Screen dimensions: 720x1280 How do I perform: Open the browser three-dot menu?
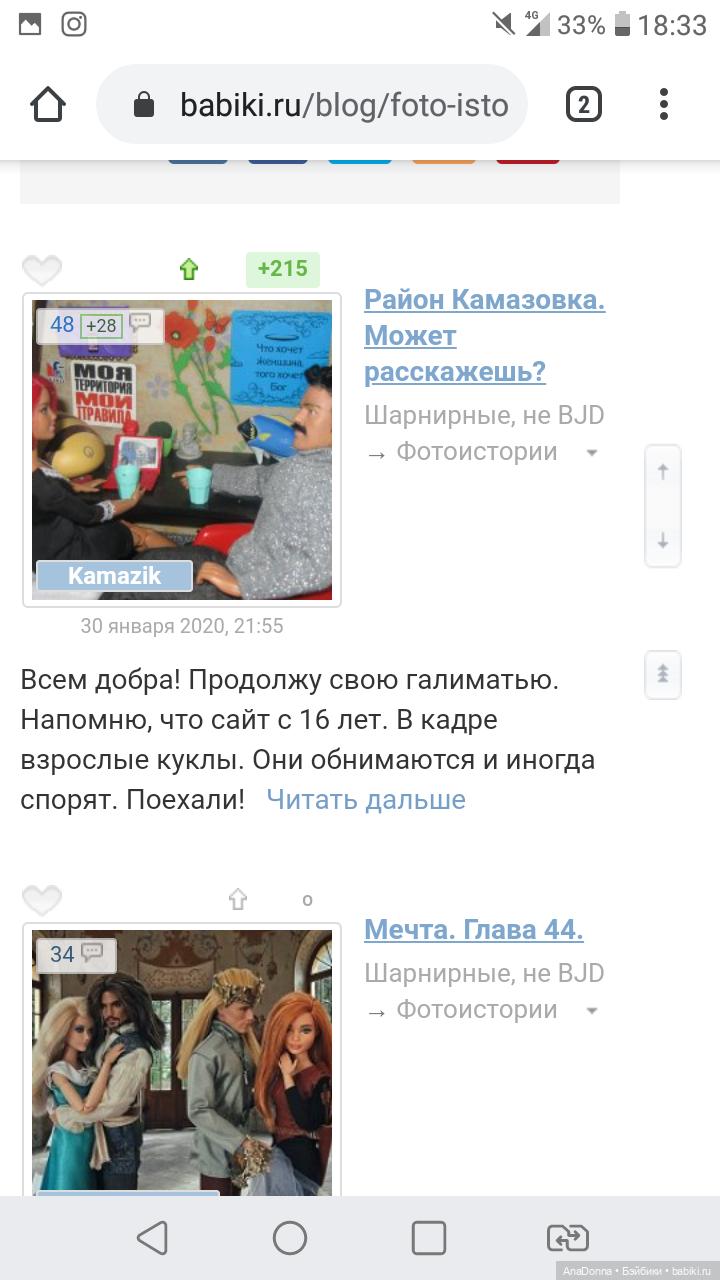(x=663, y=103)
